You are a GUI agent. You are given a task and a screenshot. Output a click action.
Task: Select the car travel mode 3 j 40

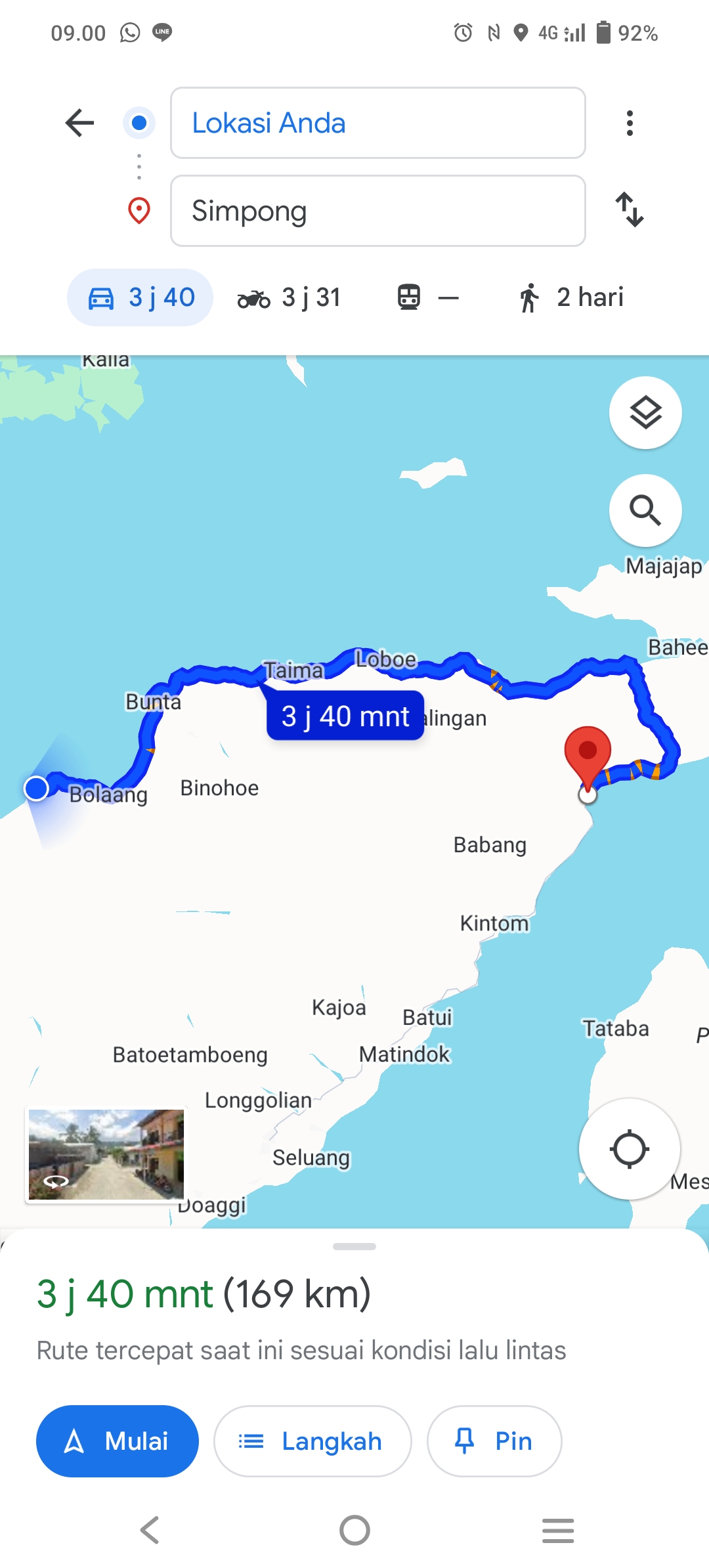click(x=140, y=297)
